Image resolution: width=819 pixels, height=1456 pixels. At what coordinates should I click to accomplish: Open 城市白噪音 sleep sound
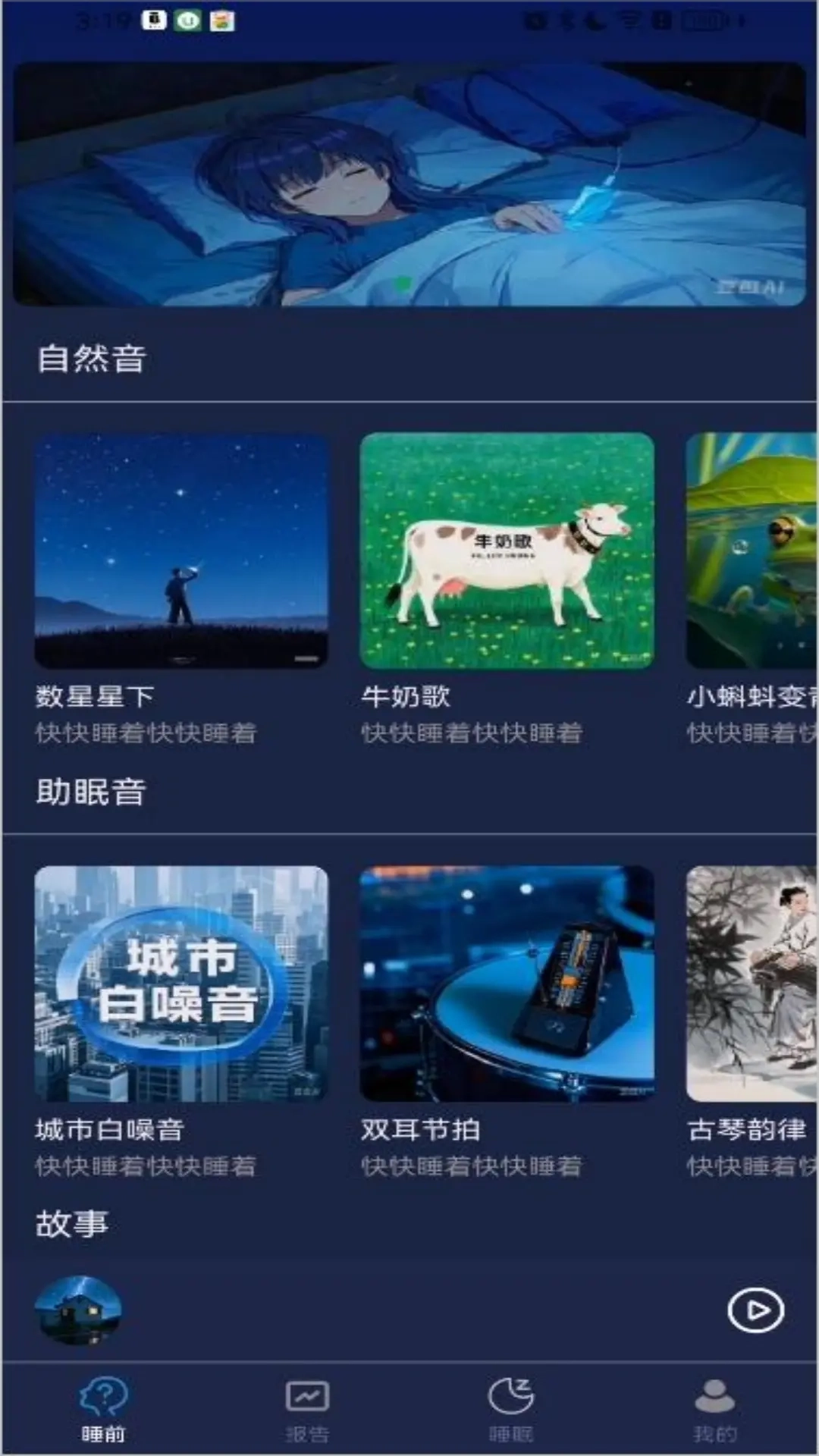pyautogui.click(x=181, y=984)
